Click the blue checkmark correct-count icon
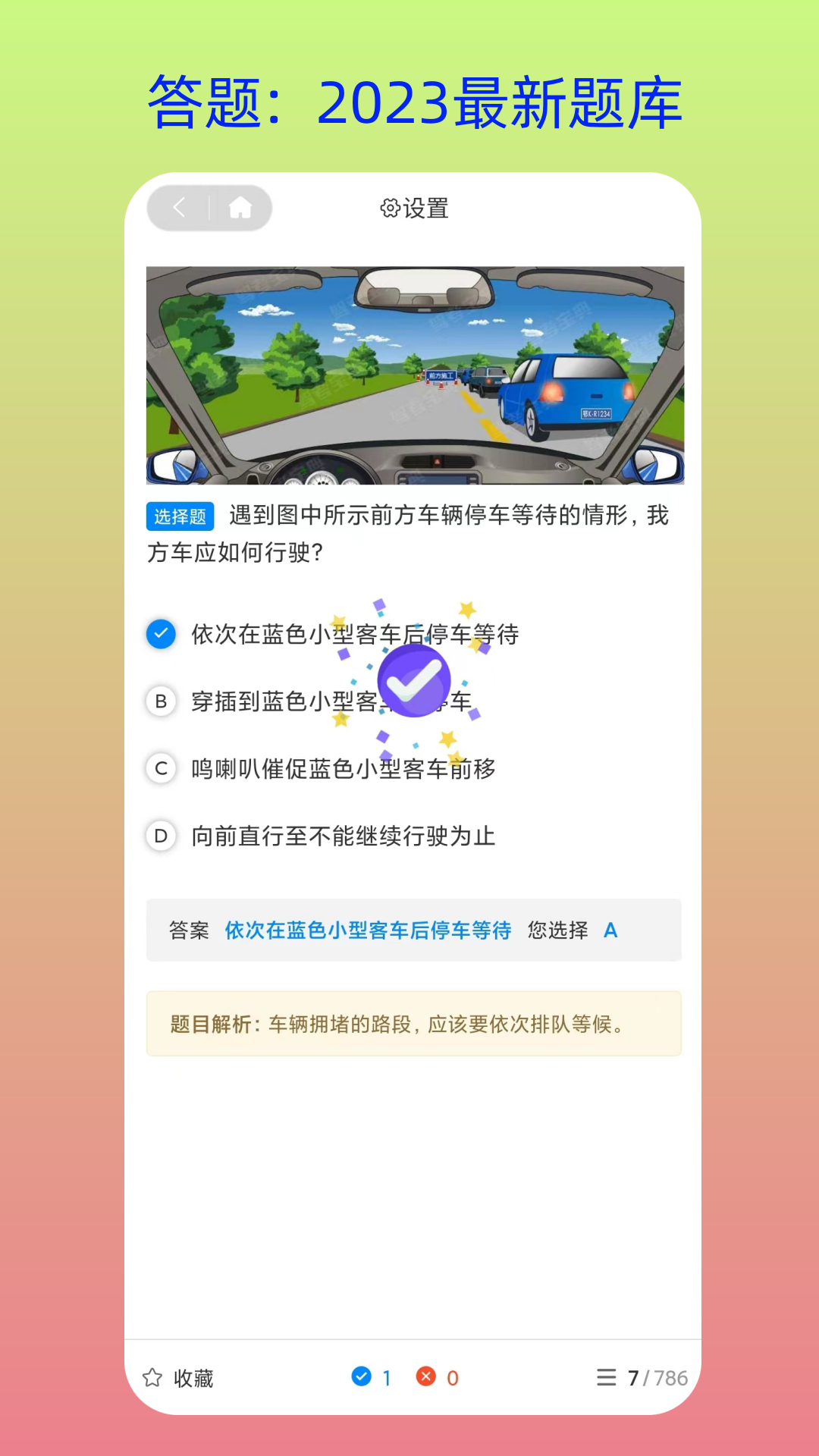Viewport: 819px width, 1456px height. pos(359,1378)
